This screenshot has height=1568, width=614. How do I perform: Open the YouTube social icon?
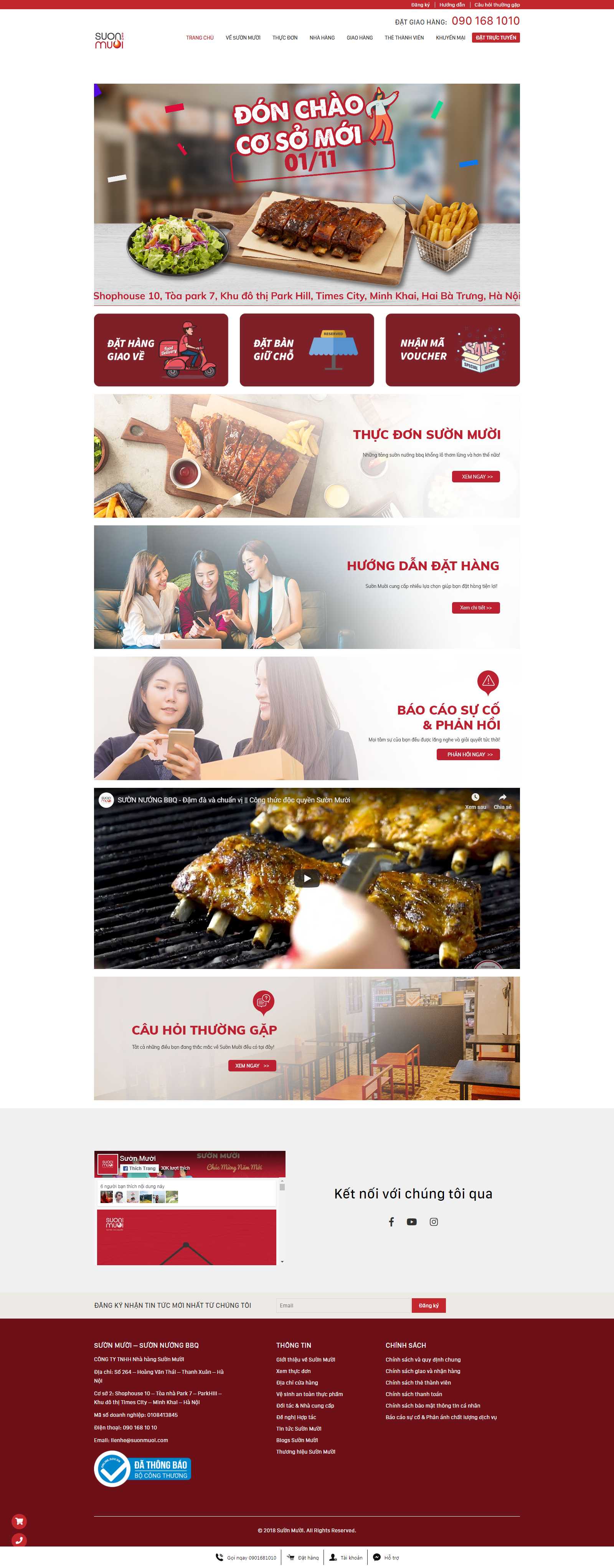click(x=412, y=1221)
